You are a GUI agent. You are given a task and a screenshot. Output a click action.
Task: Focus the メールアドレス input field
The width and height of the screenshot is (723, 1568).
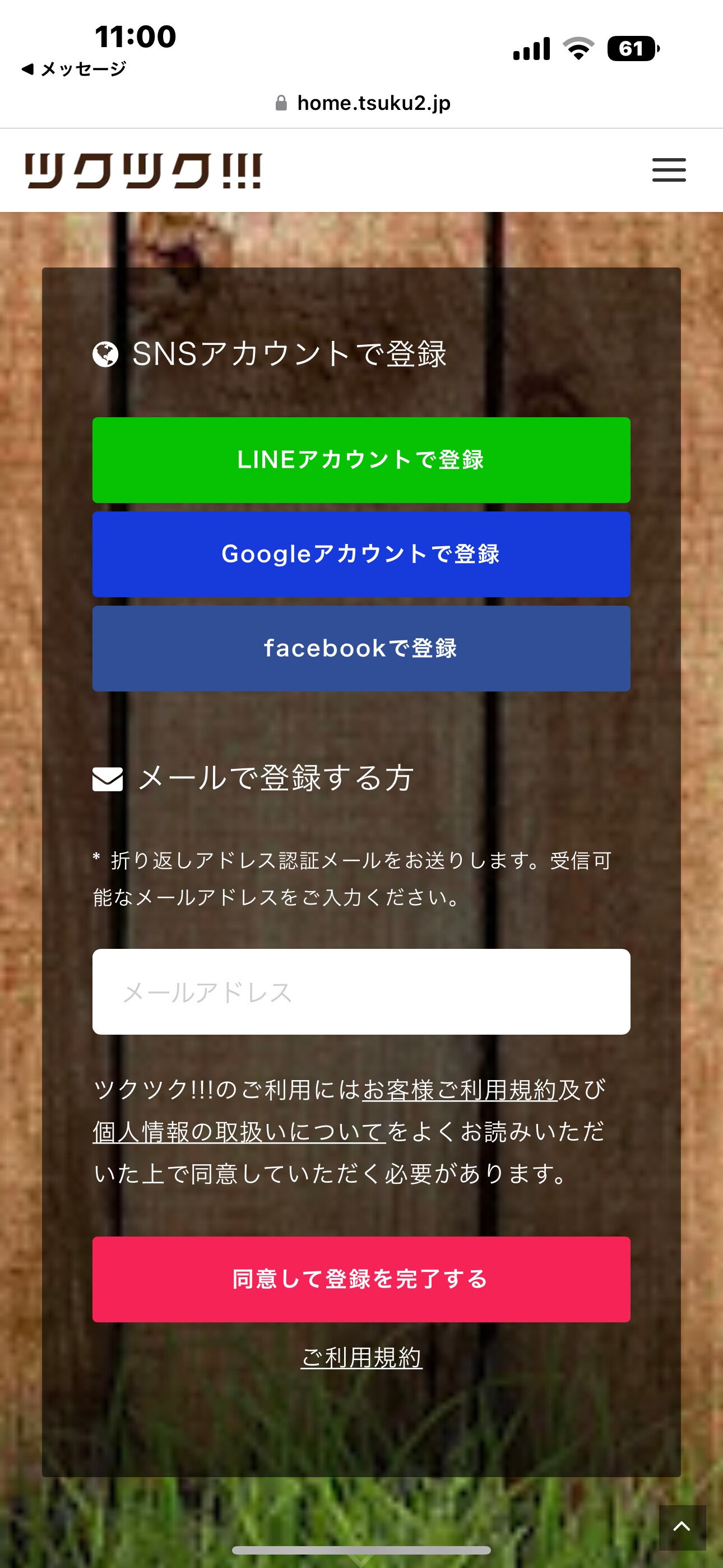pyautogui.click(x=361, y=991)
